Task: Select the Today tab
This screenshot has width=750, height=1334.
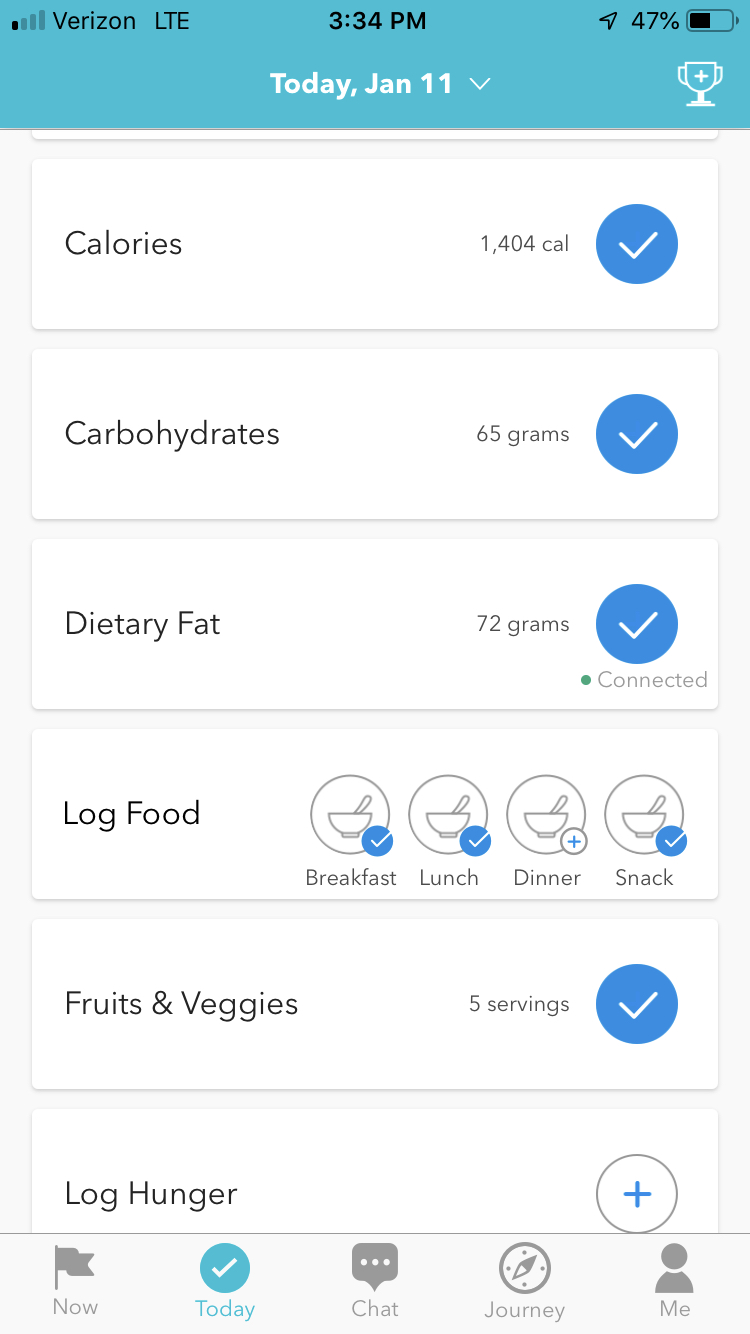Action: 225,1281
